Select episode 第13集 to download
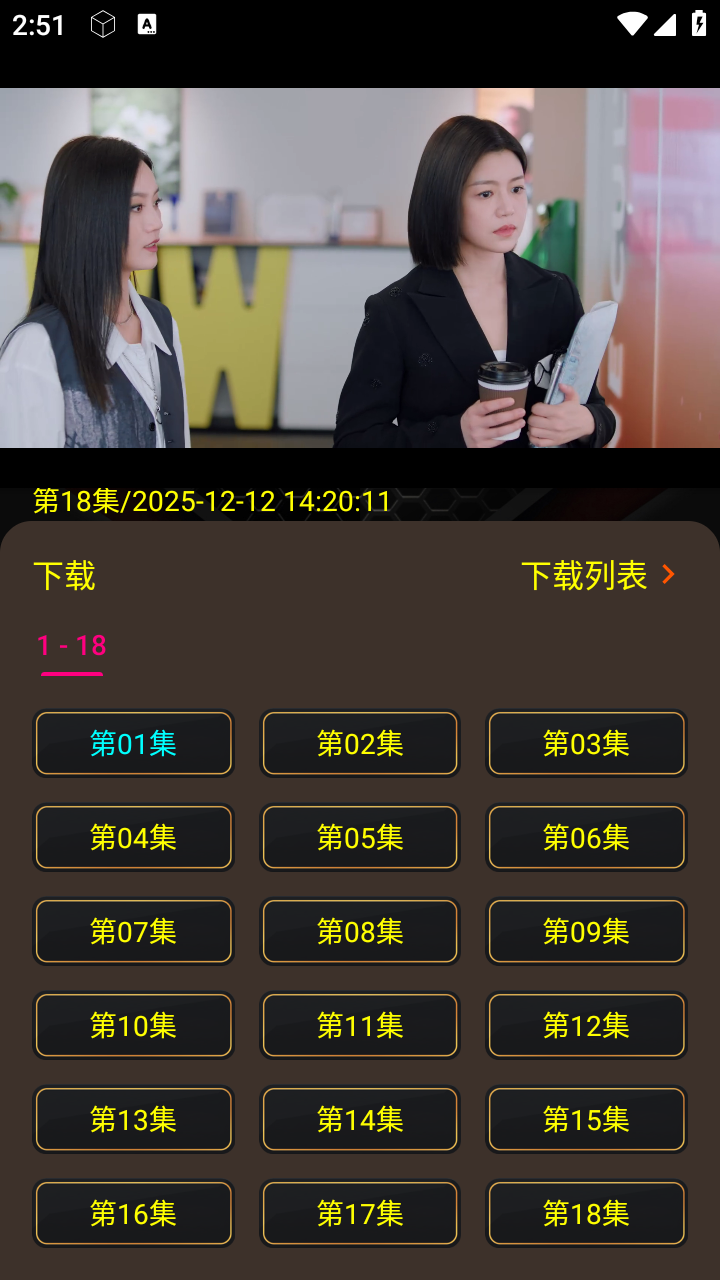 coord(133,1119)
